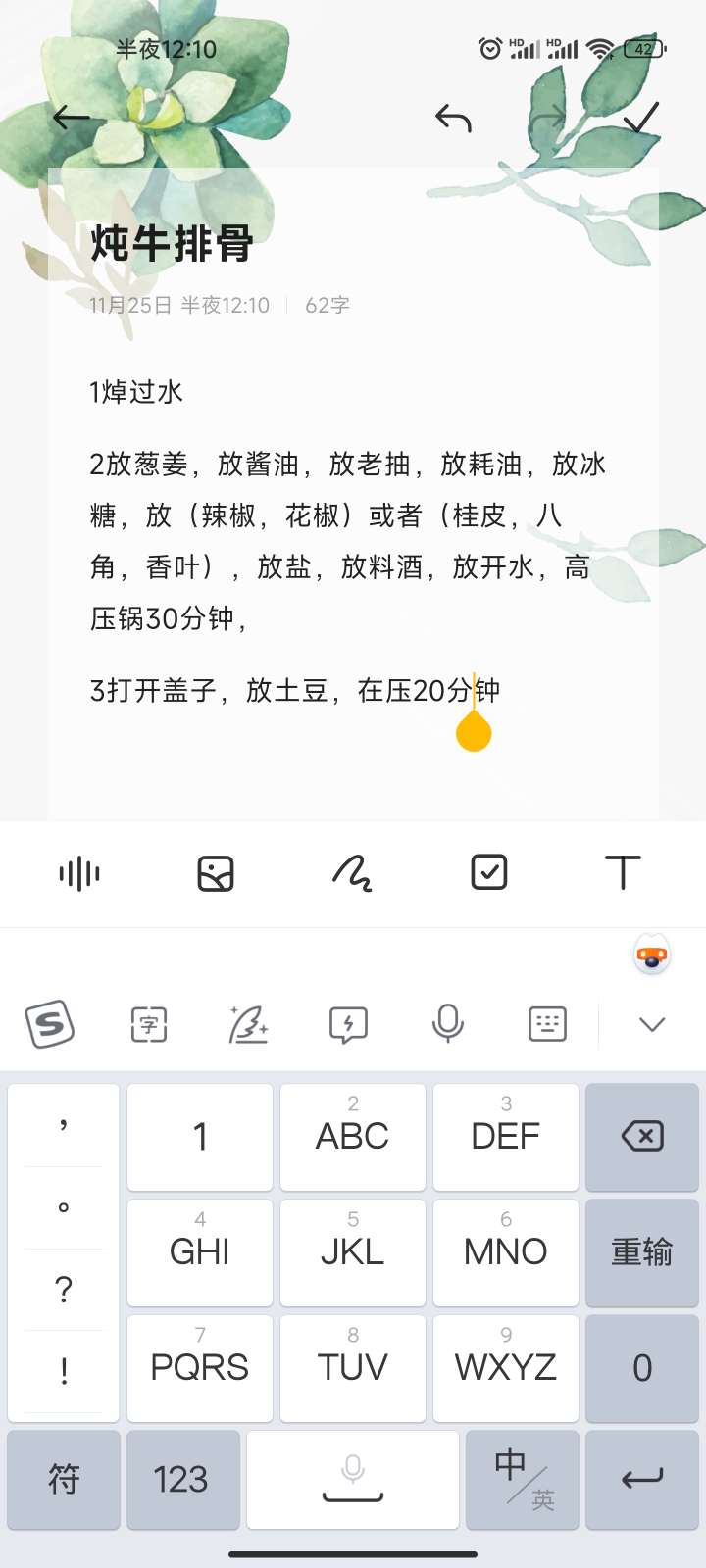Tap the keyboard voice input microphone
This screenshot has width=706, height=1568.
448,1024
